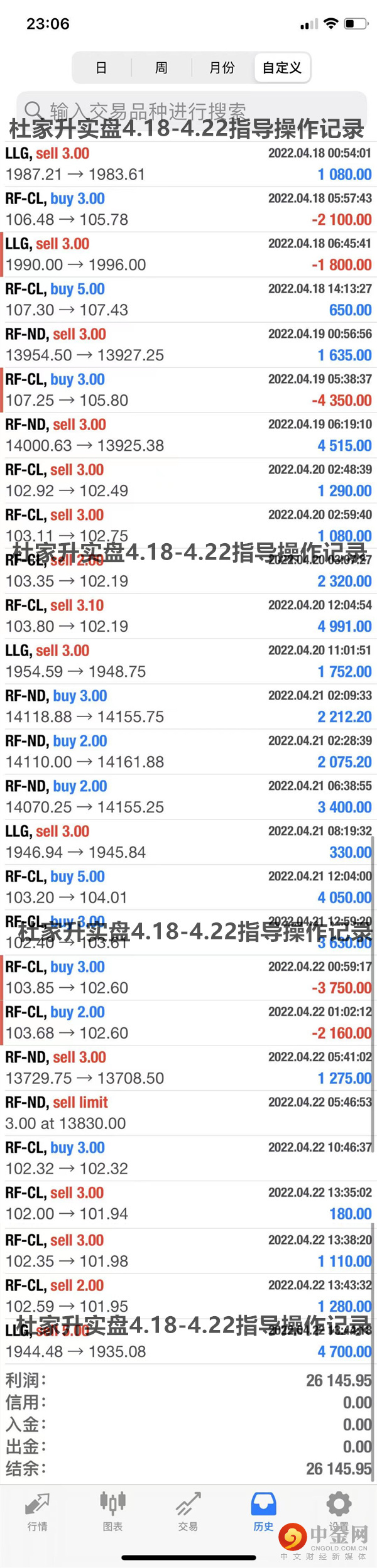Image resolution: width=377 pixels, height=1568 pixels.
Task: Open the 行情 tab
Action: [x=38, y=1512]
